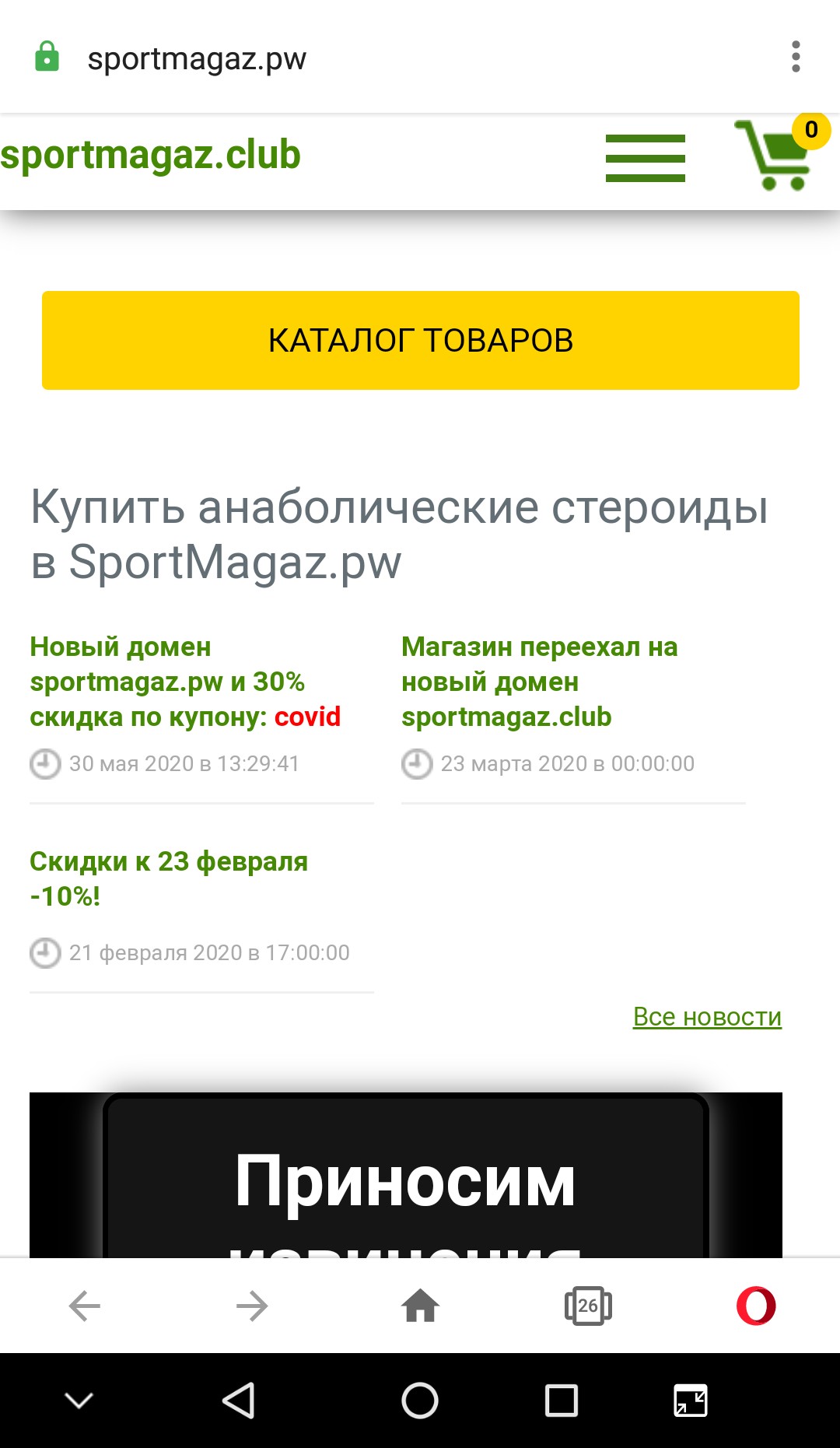This screenshot has width=840, height=1448.
Task: Go back in browser history
Action: [85, 1306]
